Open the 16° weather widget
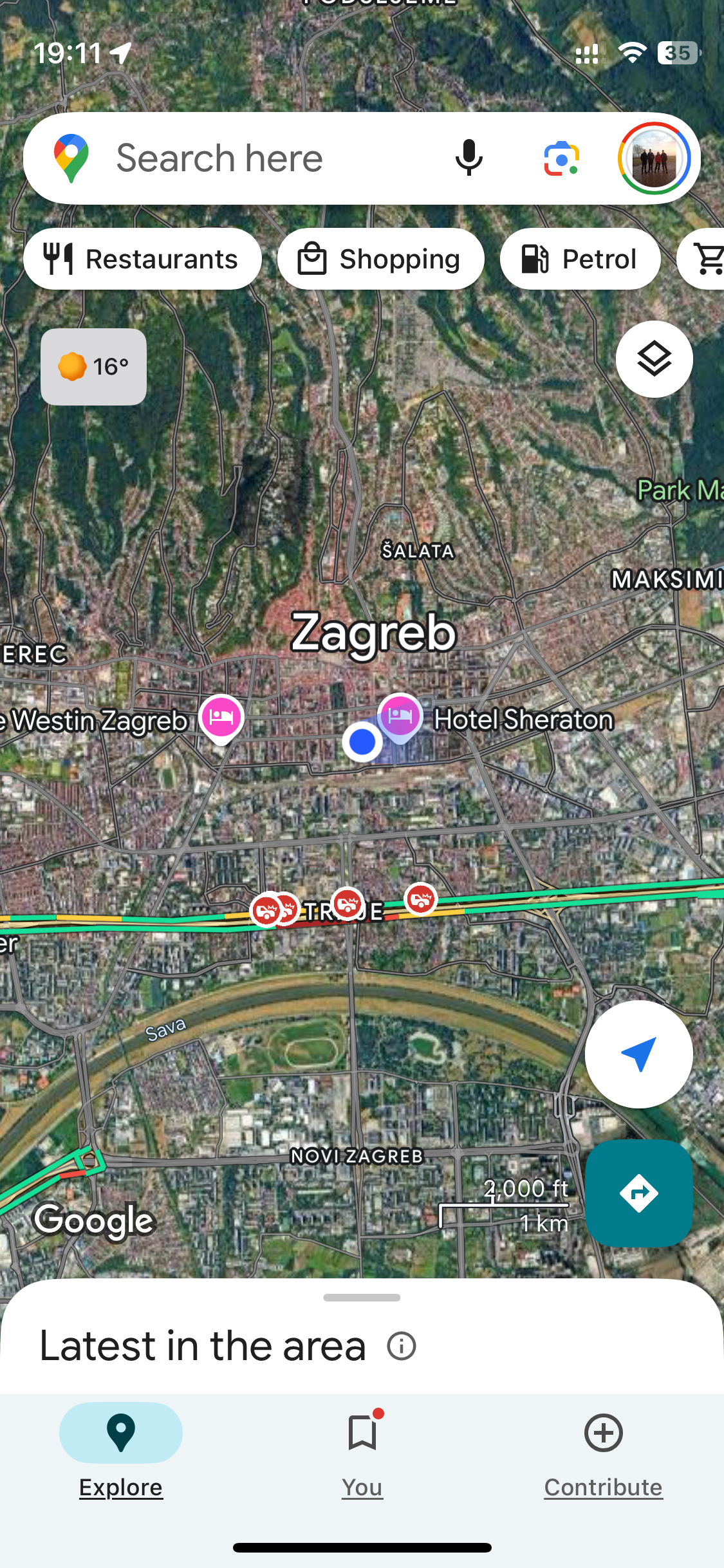724x1568 pixels. coord(93,367)
